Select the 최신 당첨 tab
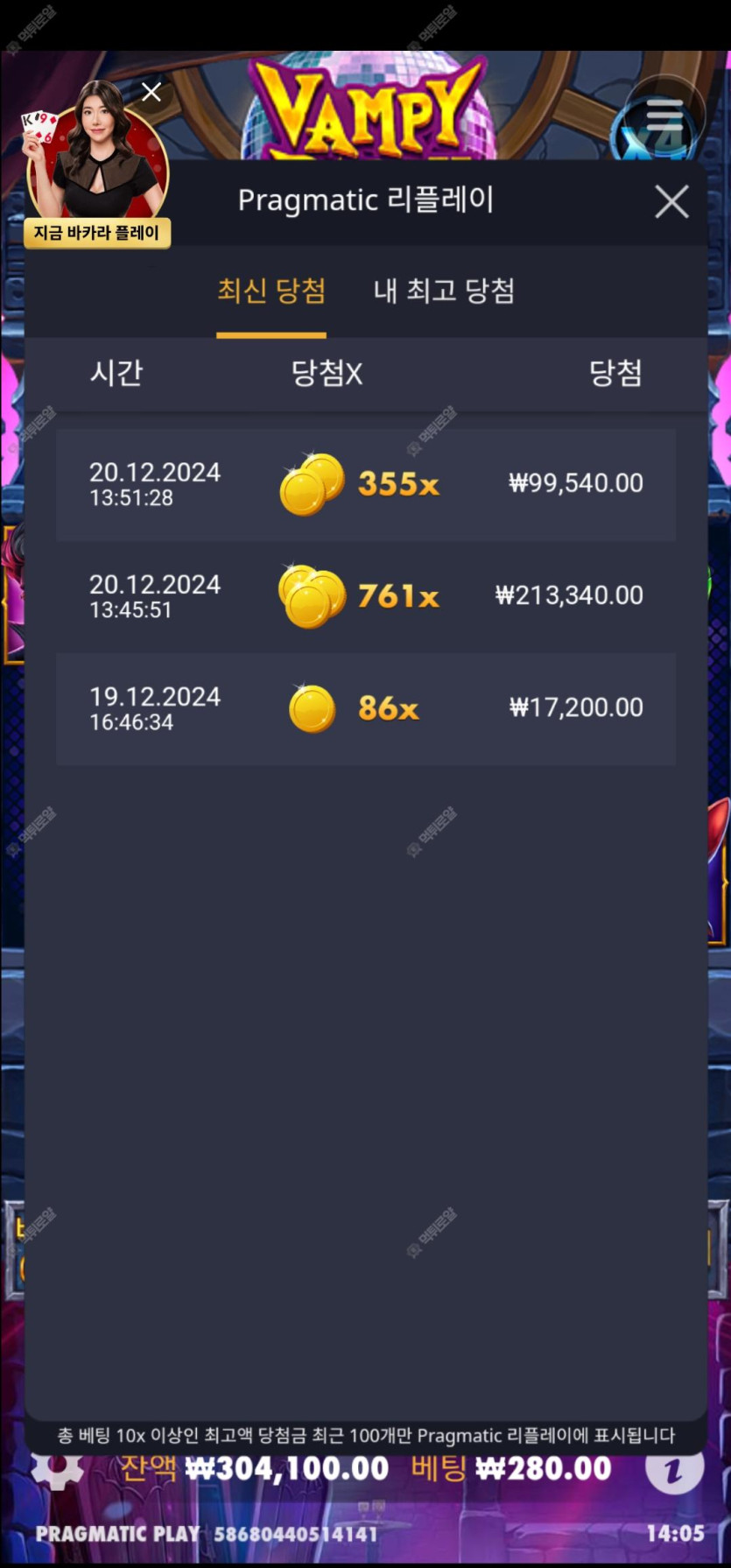The image size is (731, 1568). point(271,292)
